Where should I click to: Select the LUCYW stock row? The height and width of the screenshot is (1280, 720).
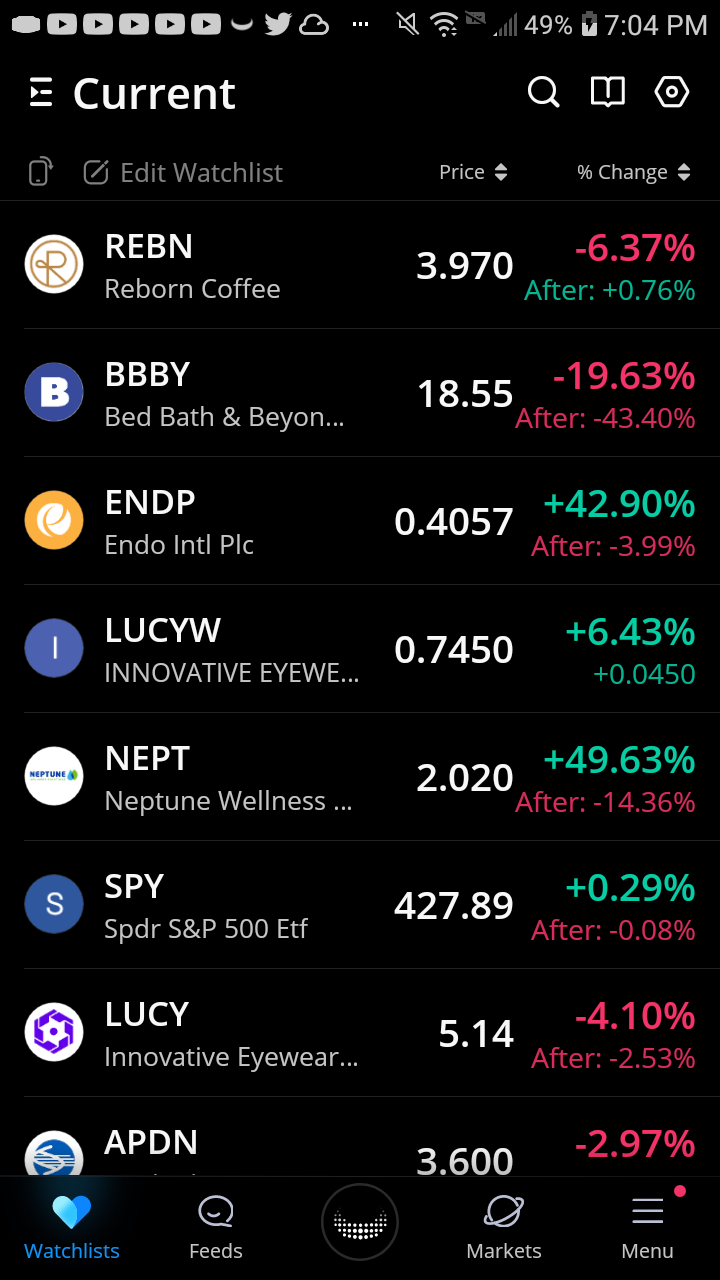[360, 649]
